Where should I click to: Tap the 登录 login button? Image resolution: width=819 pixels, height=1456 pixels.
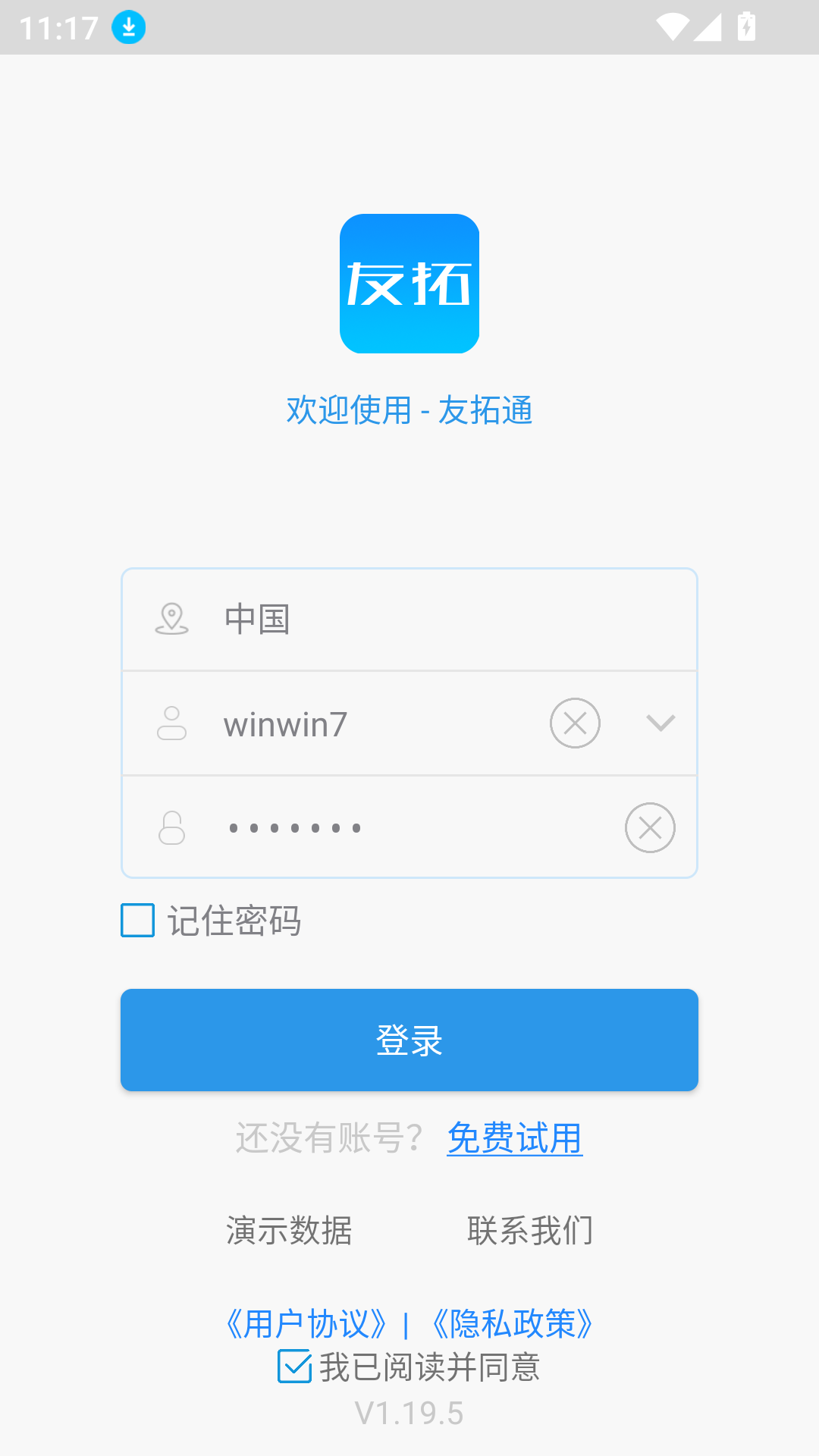tap(409, 1040)
